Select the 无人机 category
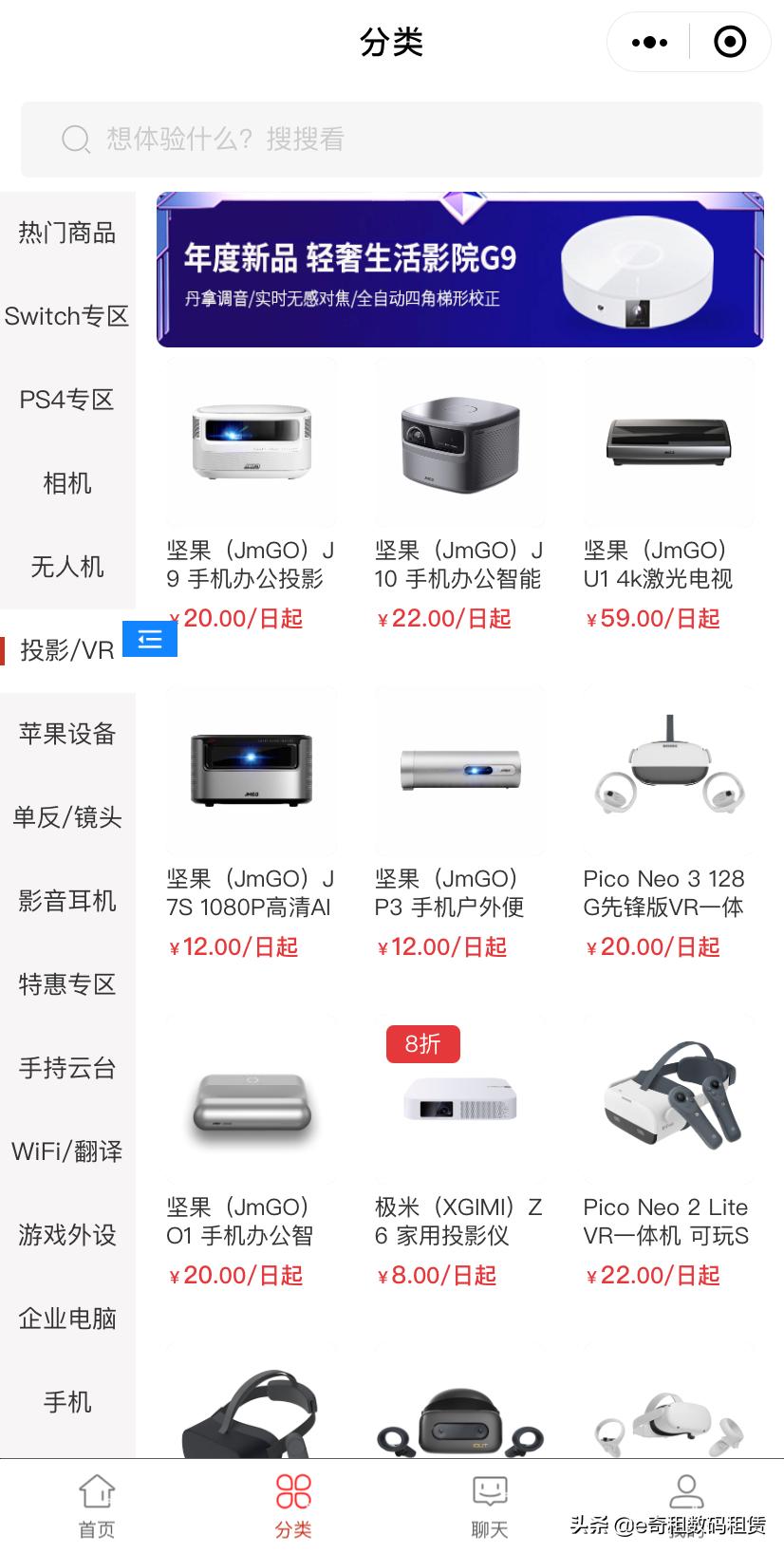784x1553 pixels. pyautogui.click(x=67, y=568)
